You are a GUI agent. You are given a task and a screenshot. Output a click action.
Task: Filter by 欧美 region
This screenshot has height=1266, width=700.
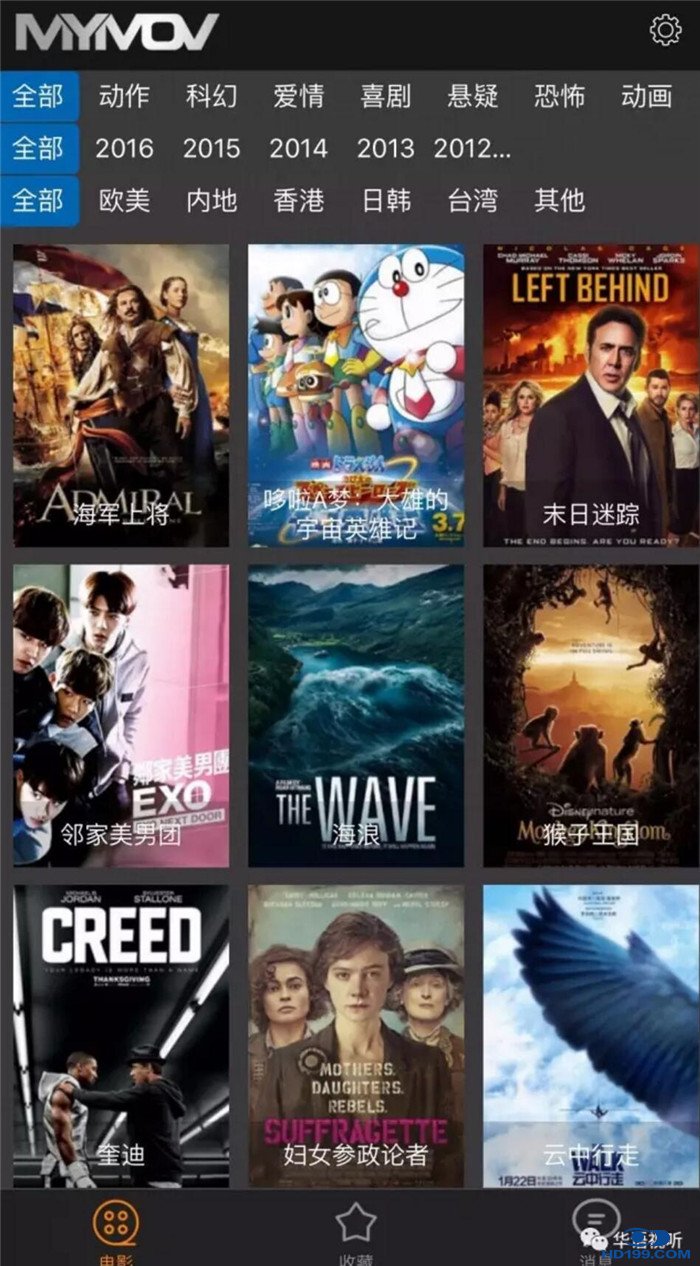124,200
